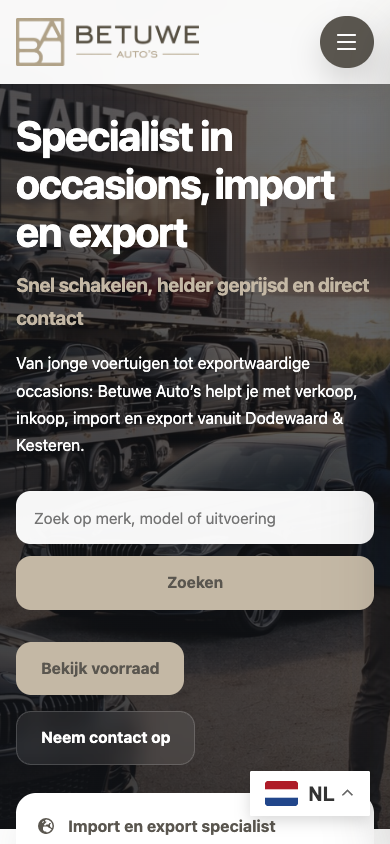Expand the NL language selector
This screenshot has height=844, width=390.
[x=310, y=793]
